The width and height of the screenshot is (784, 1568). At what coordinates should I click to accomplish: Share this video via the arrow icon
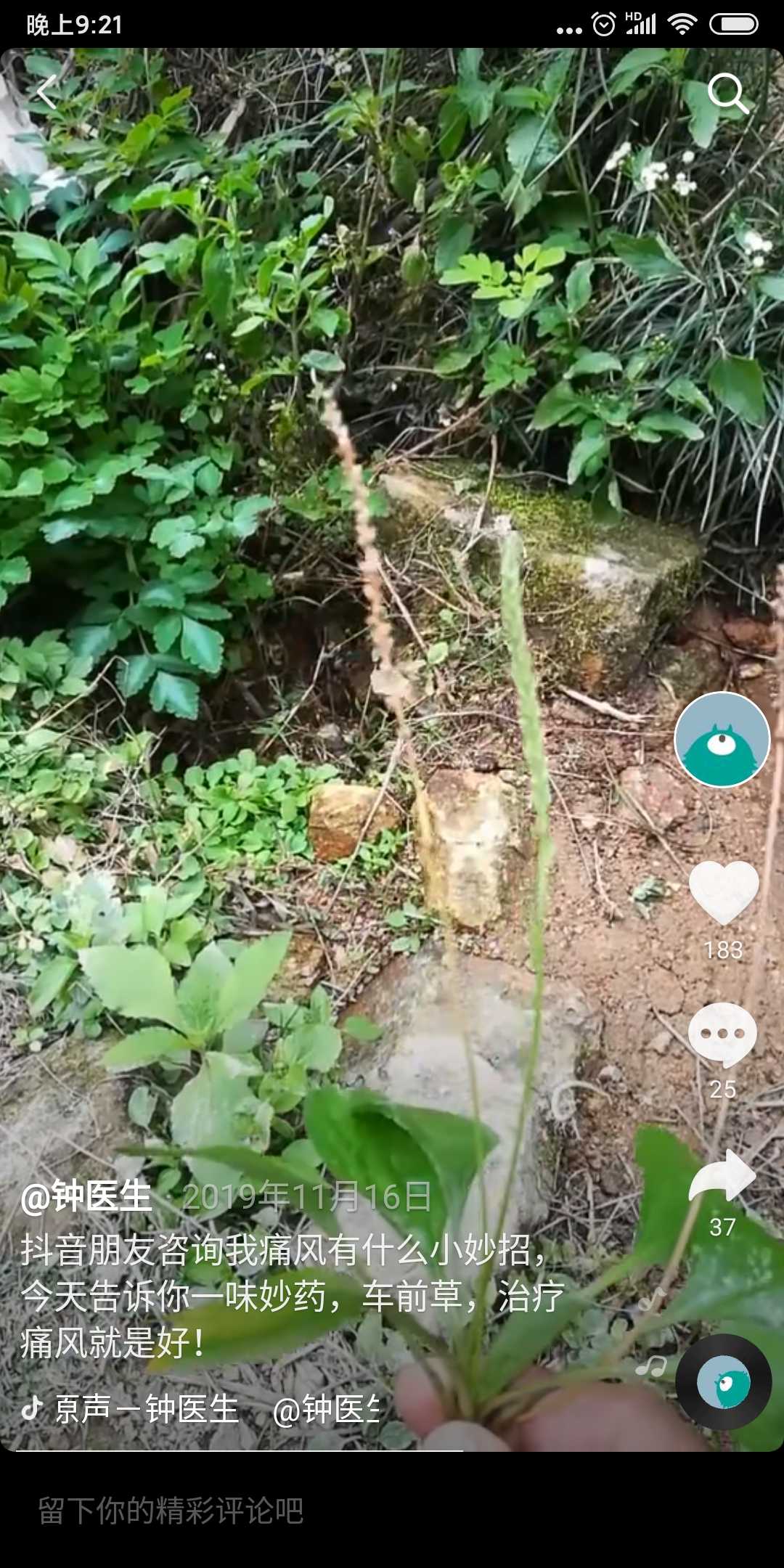click(x=722, y=1176)
